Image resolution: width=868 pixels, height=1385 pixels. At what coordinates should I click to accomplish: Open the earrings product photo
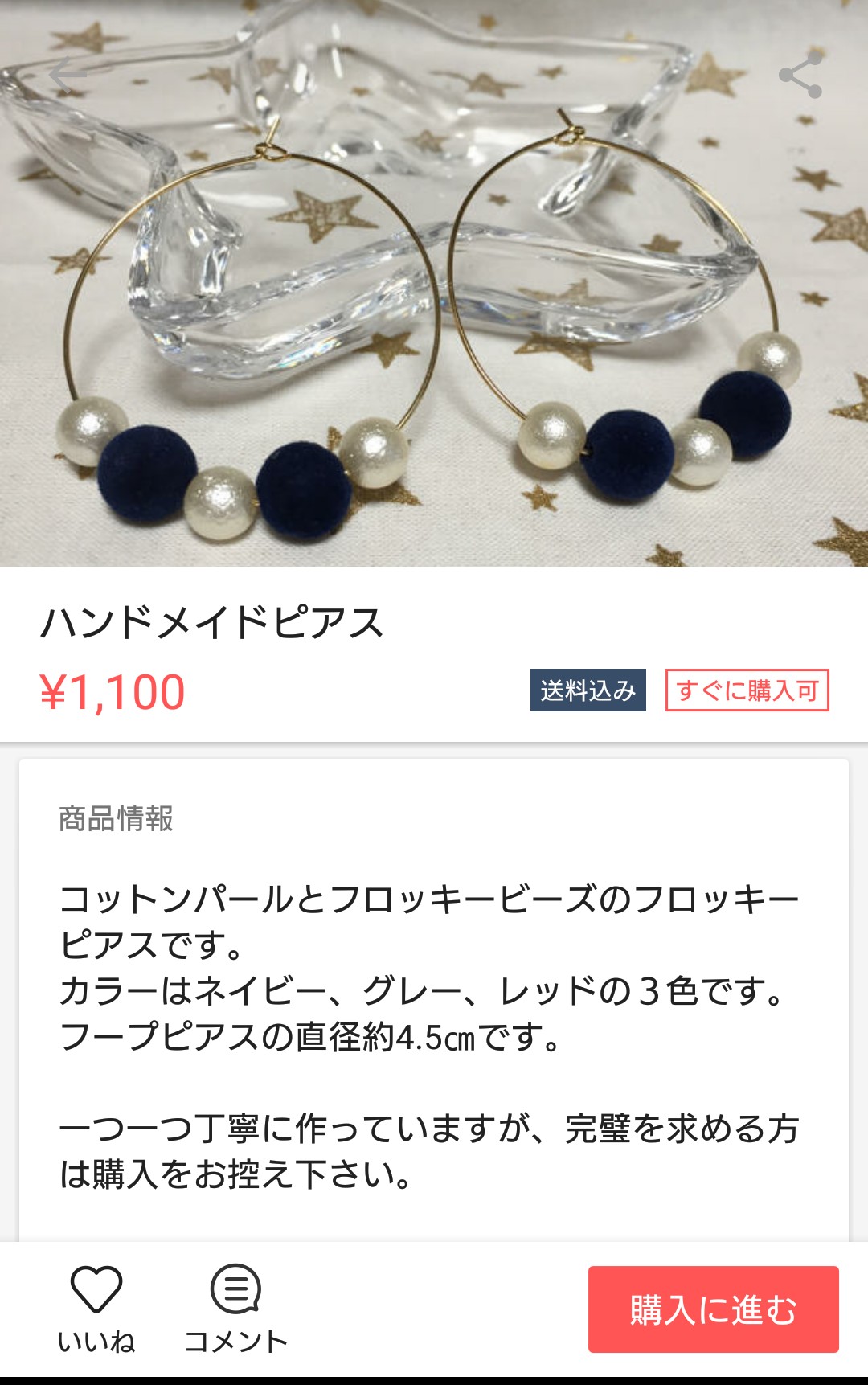point(434,322)
